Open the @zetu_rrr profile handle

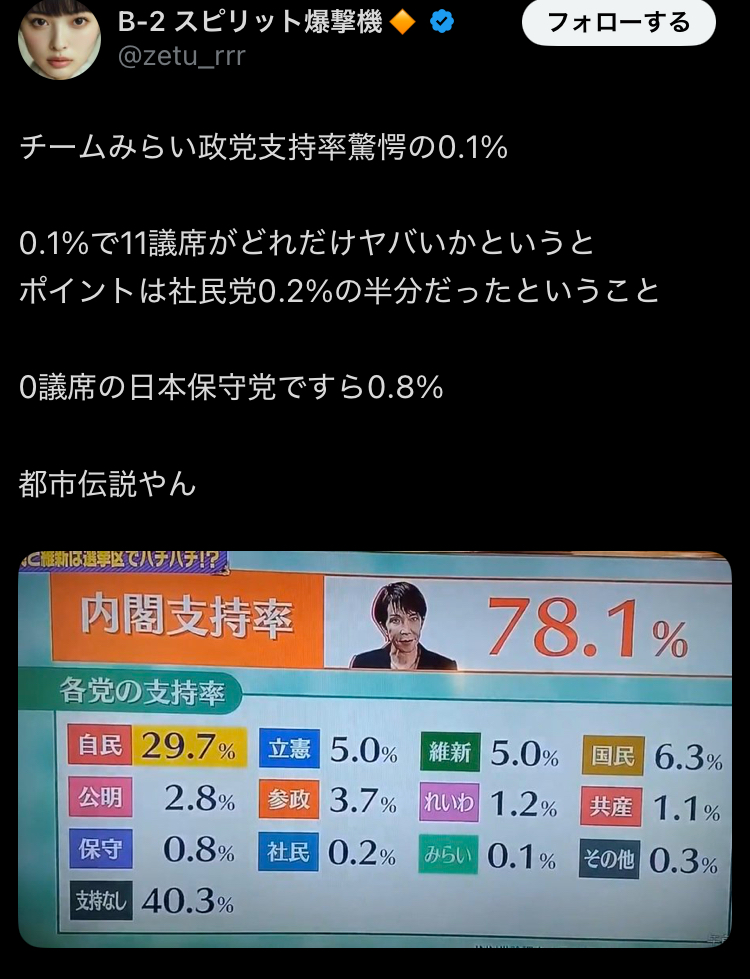click(x=182, y=56)
